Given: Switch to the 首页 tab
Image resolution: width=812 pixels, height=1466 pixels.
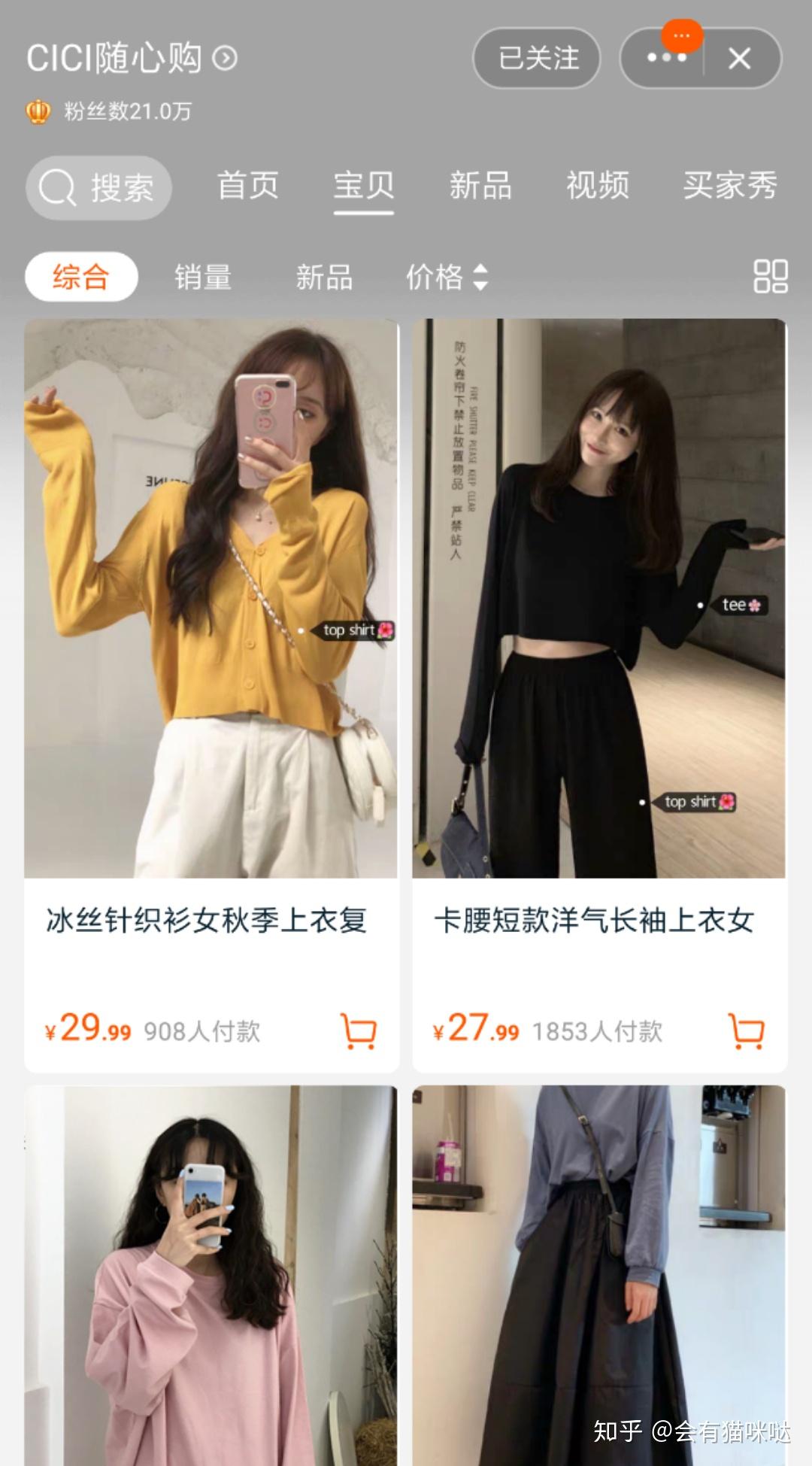Looking at the screenshot, I should 247,186.
